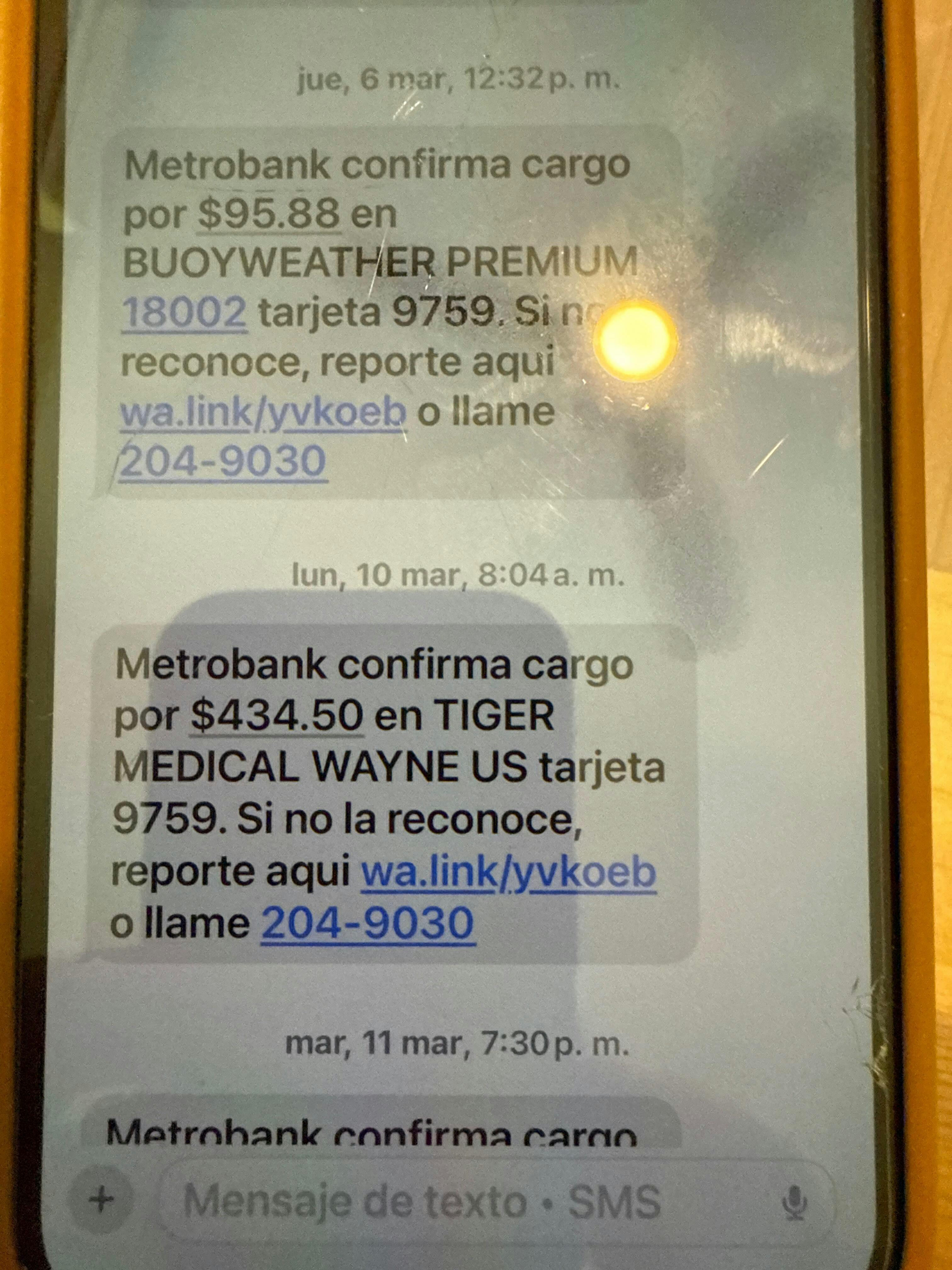
Task: Open wa.link/yvkoeb in the BUOYWEATHER message
Action: [263, 412]
